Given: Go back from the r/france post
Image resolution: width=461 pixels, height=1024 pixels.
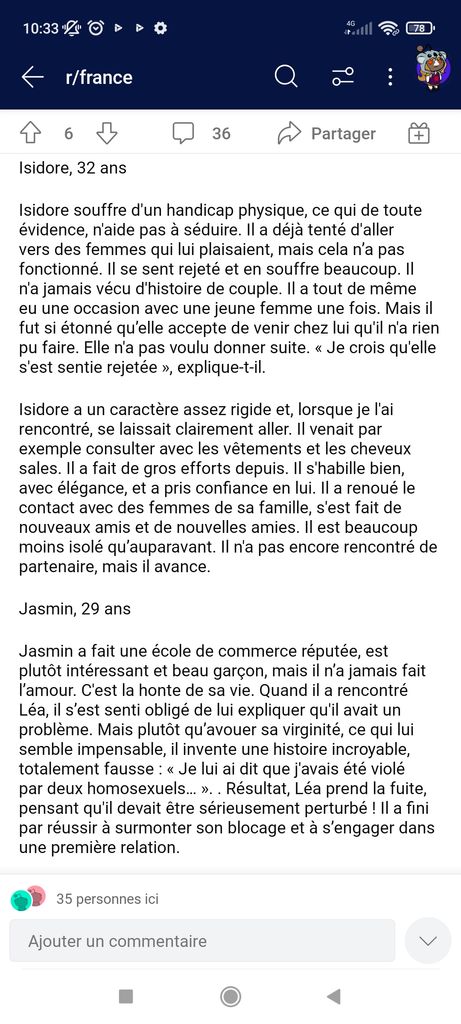Looking at the screenshot, I should pos(32,77).
